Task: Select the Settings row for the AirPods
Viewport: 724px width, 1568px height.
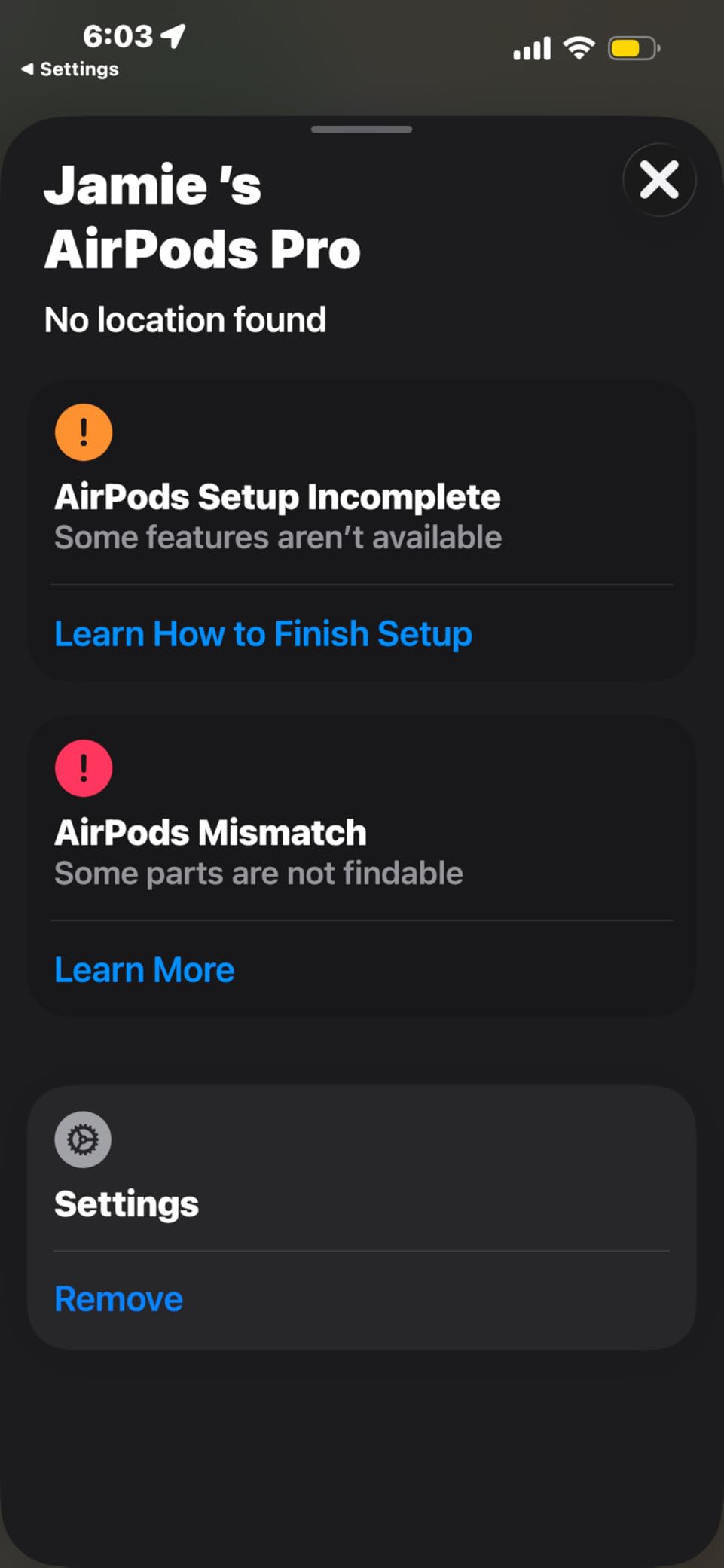Action: click(x=126, y=1203)
